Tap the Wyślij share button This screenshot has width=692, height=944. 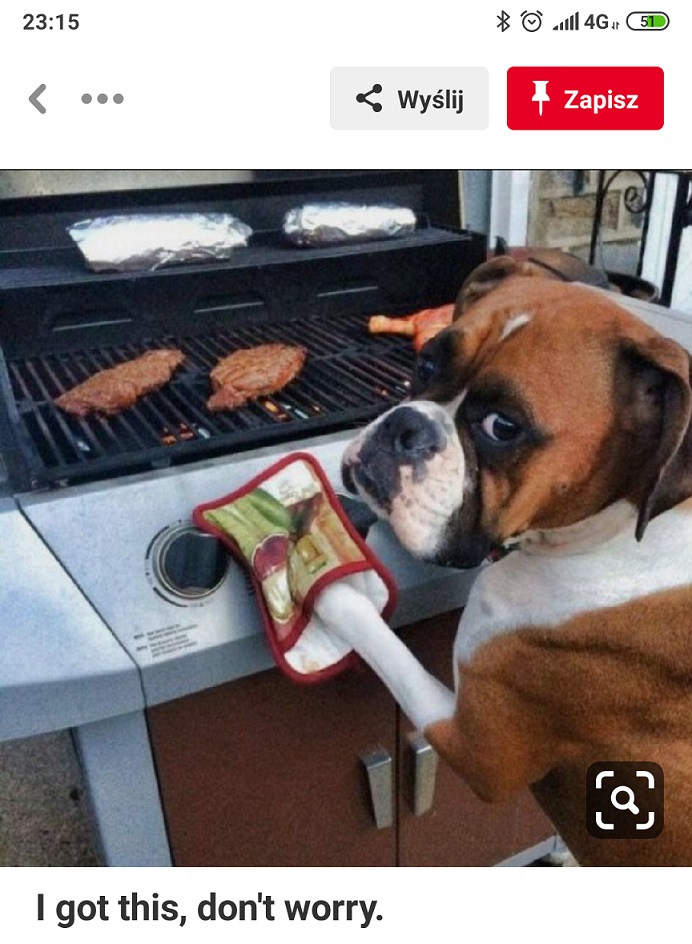coord(409,99)
